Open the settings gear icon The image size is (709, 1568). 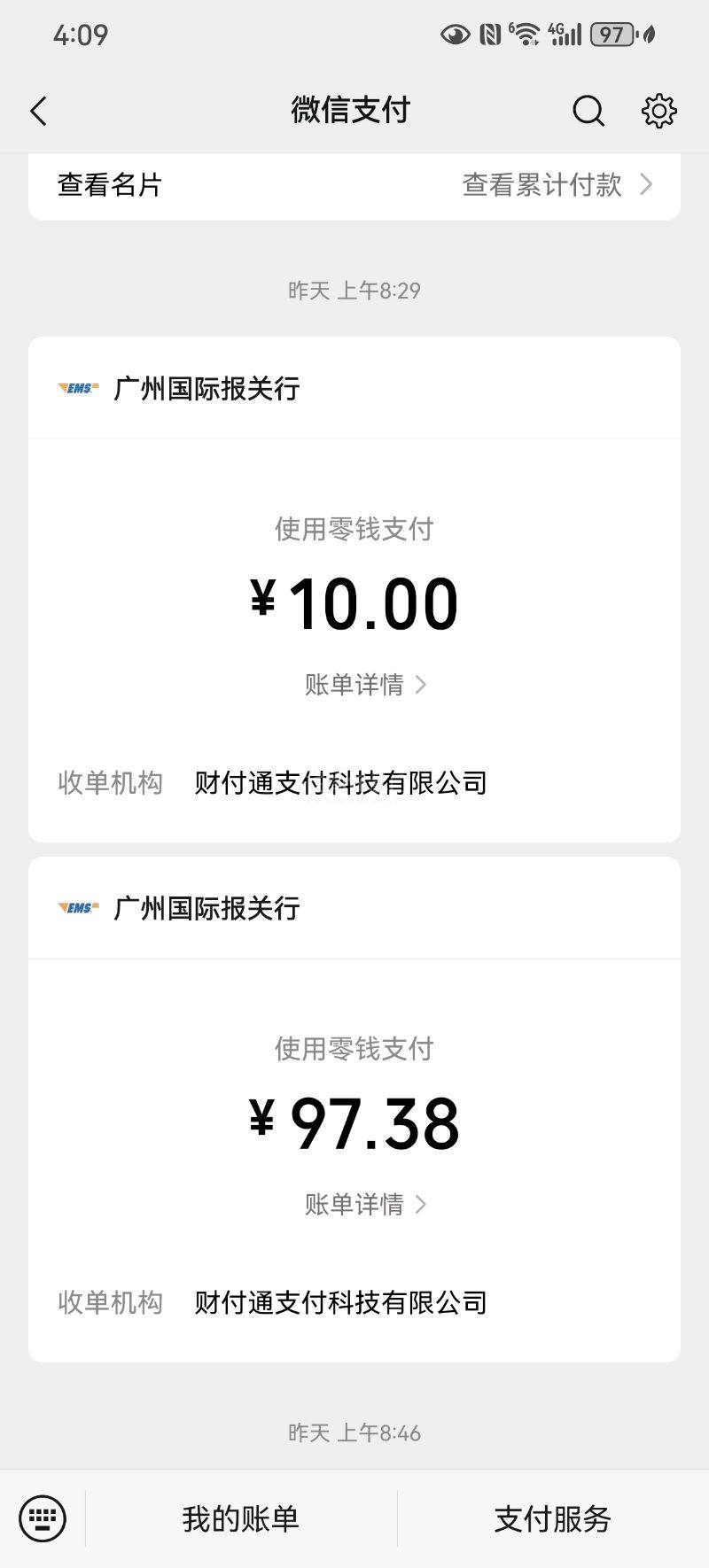658,112
